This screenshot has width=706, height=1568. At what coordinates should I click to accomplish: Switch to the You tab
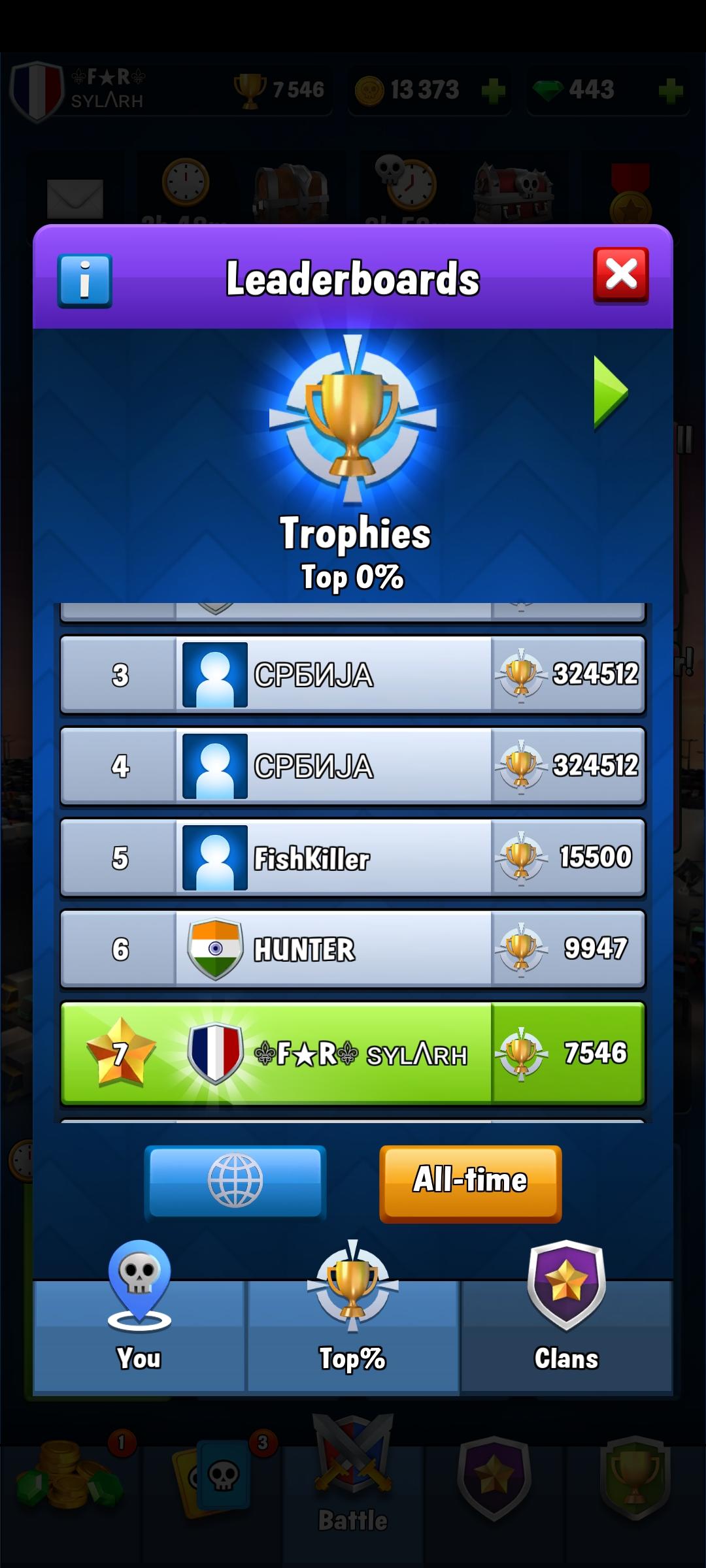[x=139, y=1333]
